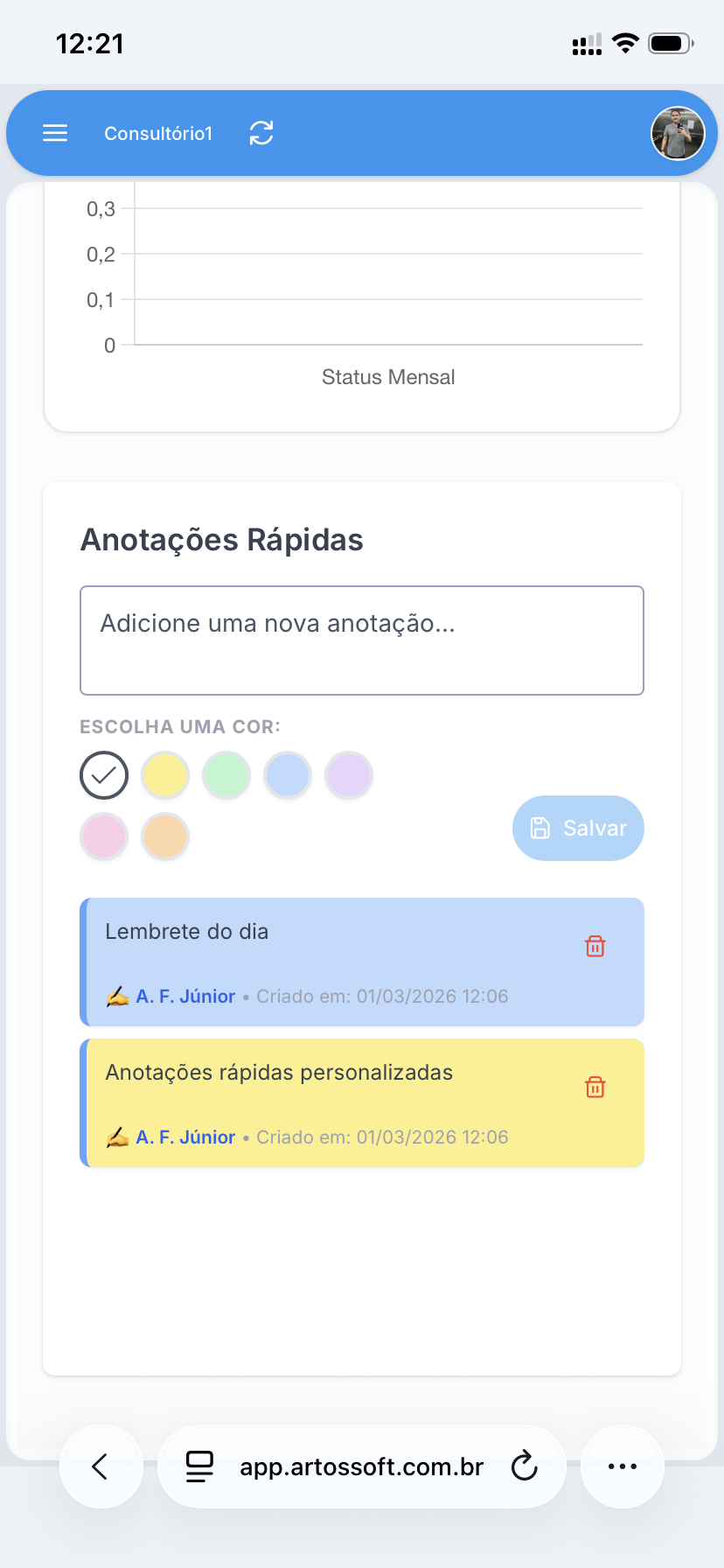Choose the yellow note color
The image size is (724, 1568).
(x=165, y=775)
